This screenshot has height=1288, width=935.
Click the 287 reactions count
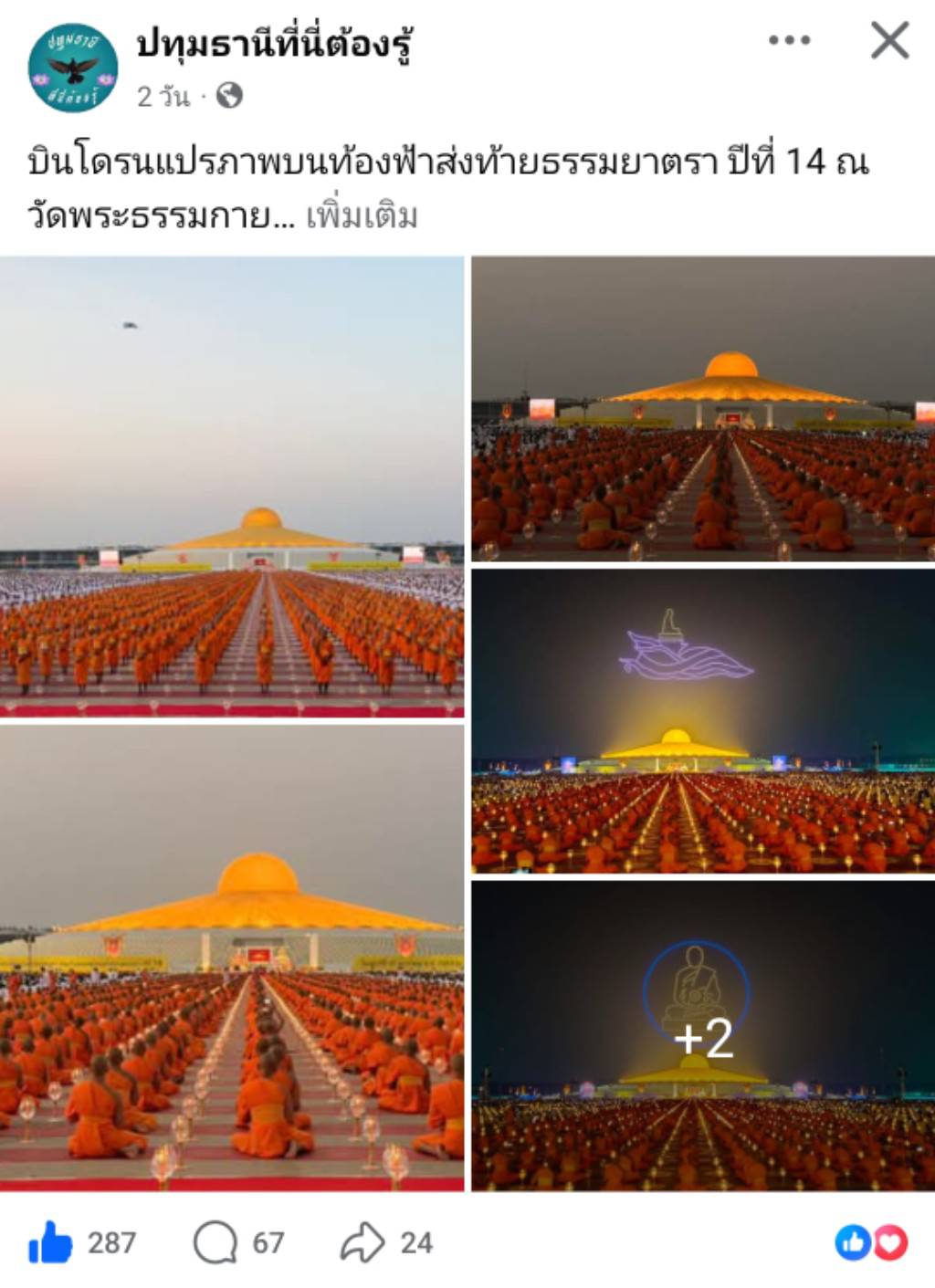(x=110, y=1241)
